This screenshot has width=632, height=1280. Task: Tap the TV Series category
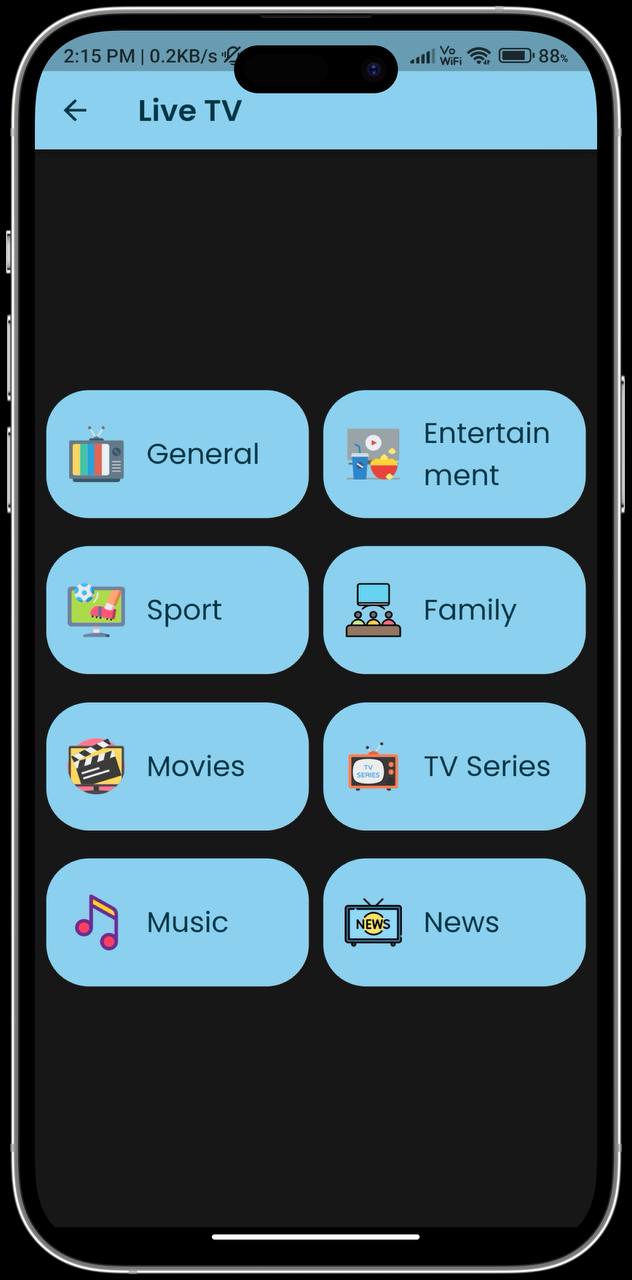(454, 766)
